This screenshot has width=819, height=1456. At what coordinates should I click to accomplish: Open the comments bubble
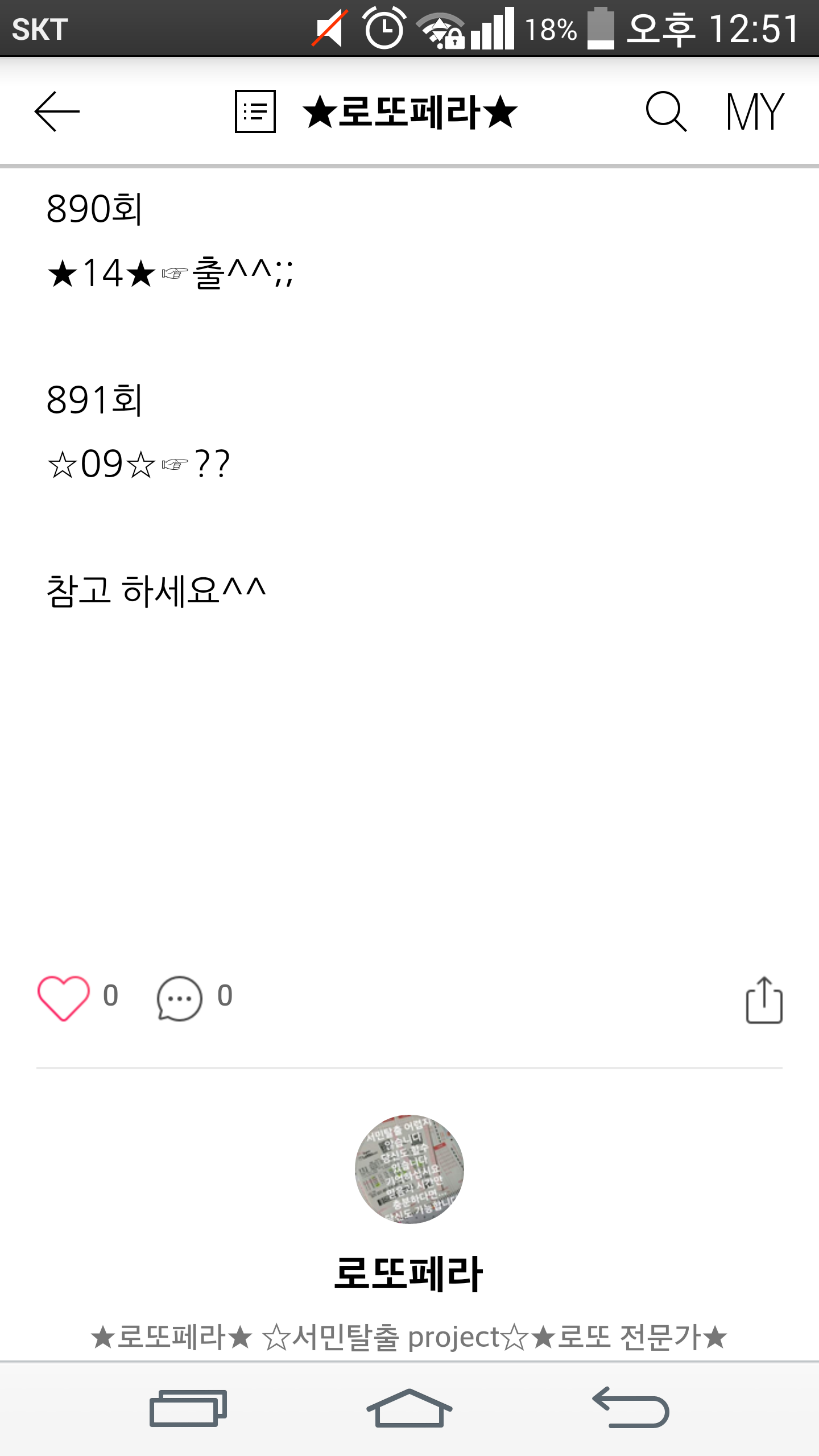click(x=180, y=998)
